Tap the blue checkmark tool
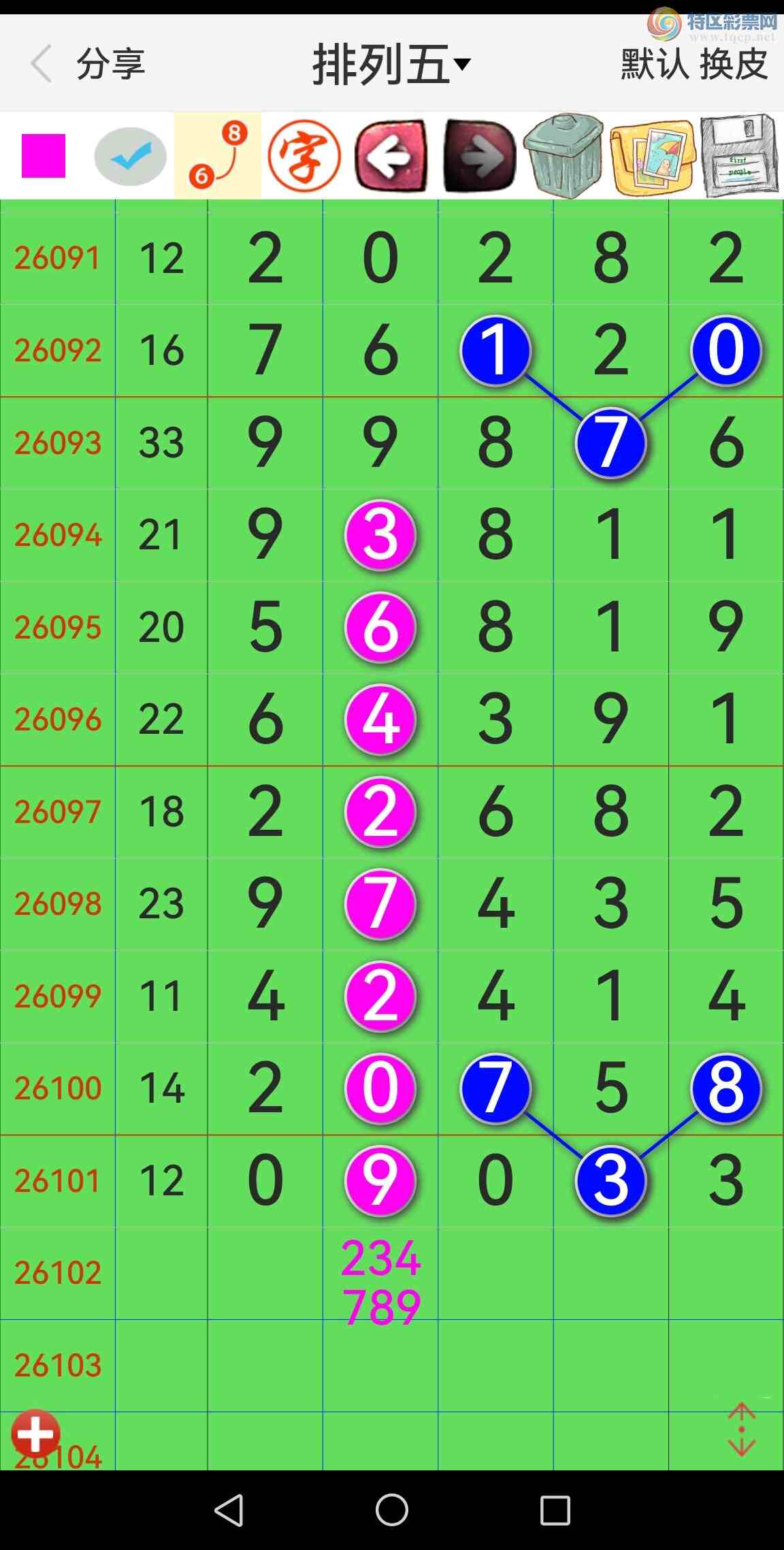The width and height of the screenshot is (784, 1550). coord(130,157)
